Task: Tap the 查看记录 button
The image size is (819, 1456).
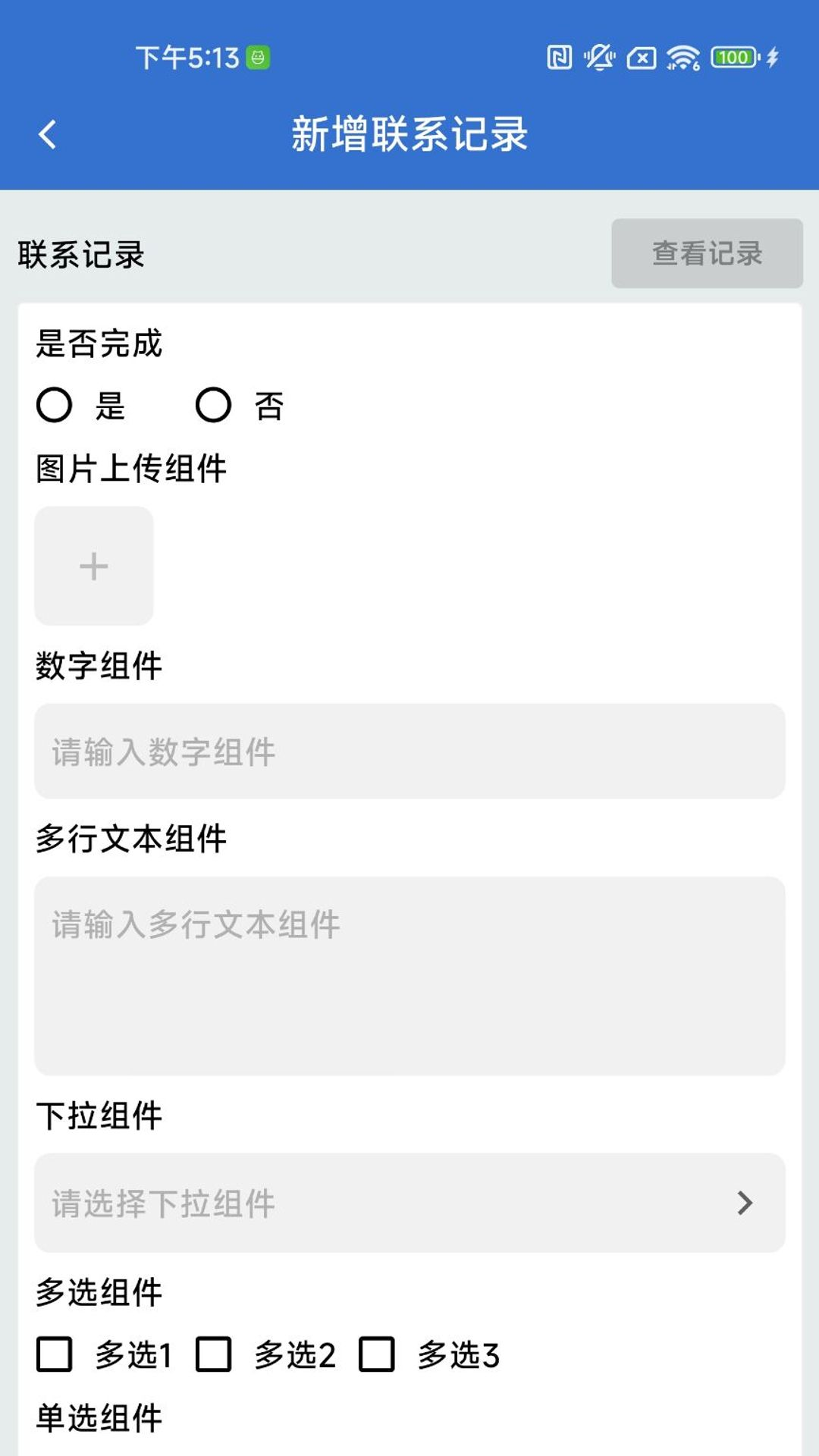Action: coord(707,253)
